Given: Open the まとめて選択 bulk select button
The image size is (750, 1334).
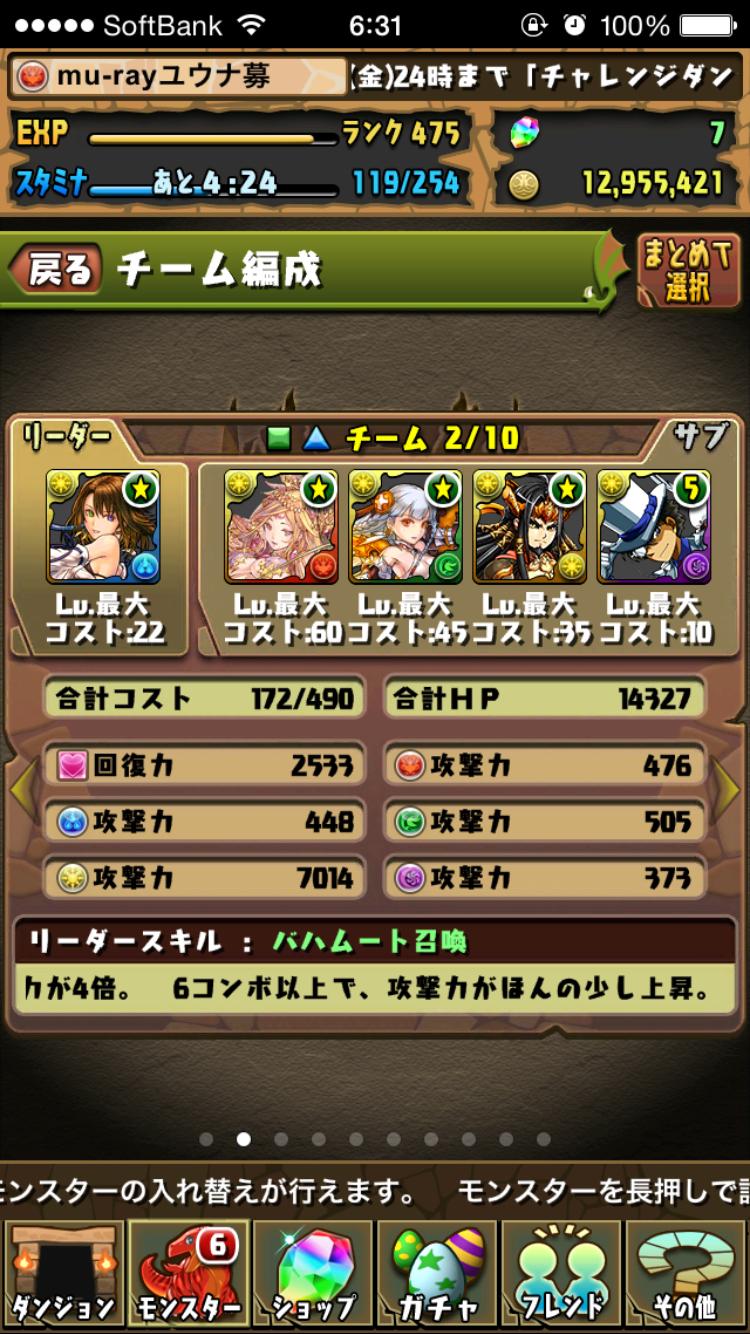Looking at the screenshot, I should (x=688, y=270).
